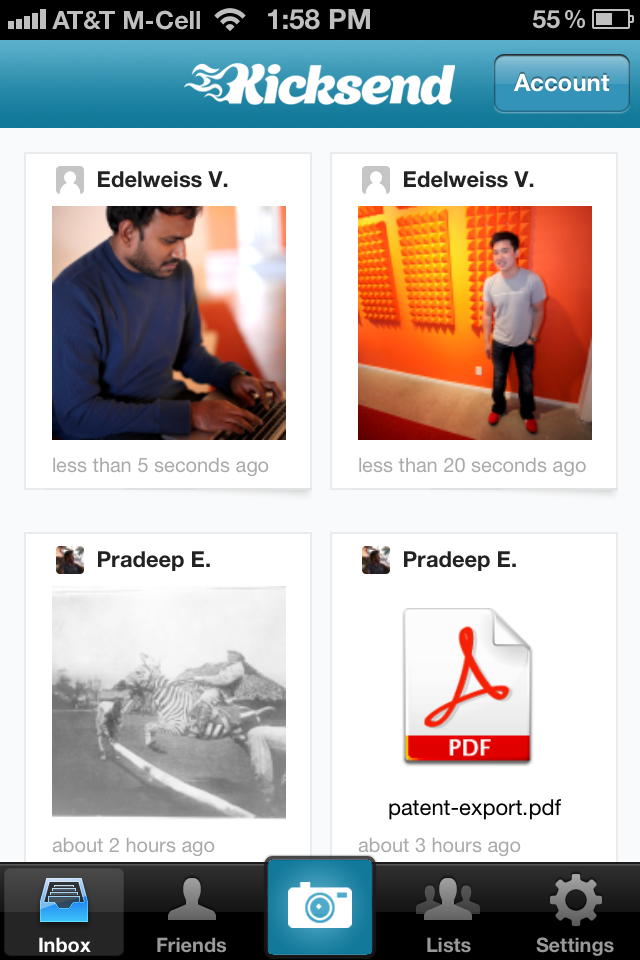Switch to the Friends tab

tap(191, 912)
